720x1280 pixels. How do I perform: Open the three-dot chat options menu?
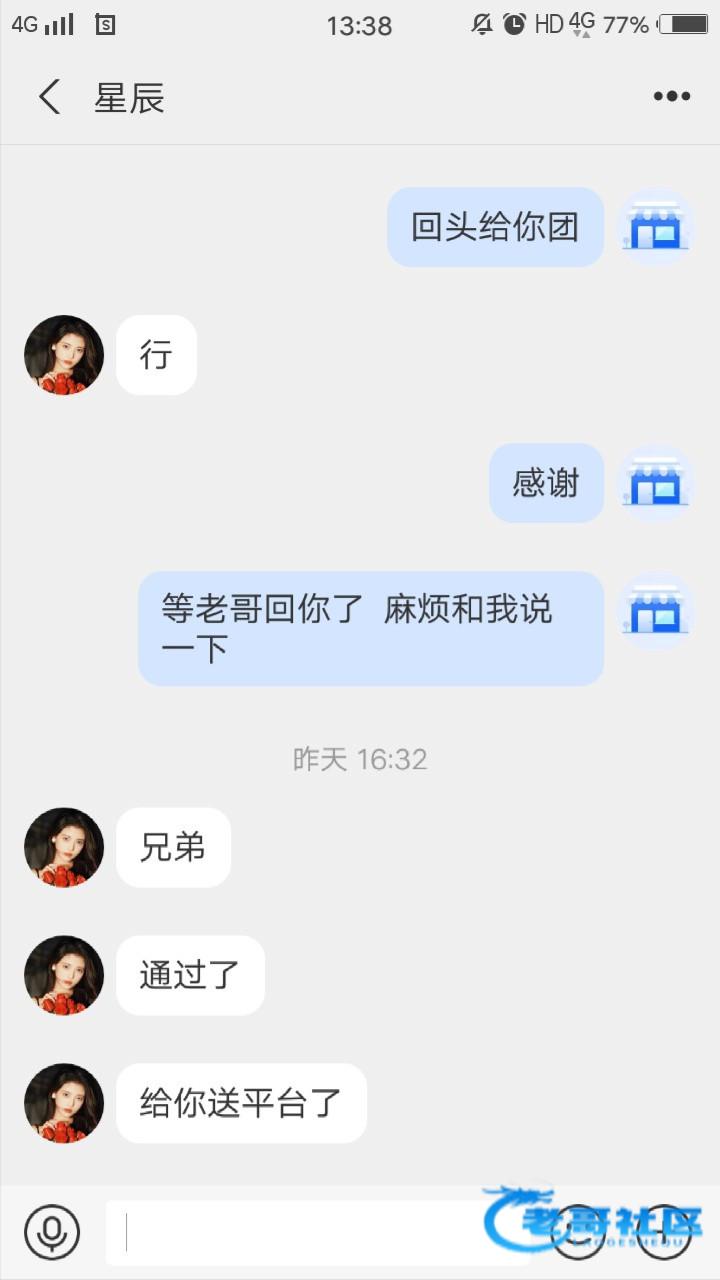671,97
